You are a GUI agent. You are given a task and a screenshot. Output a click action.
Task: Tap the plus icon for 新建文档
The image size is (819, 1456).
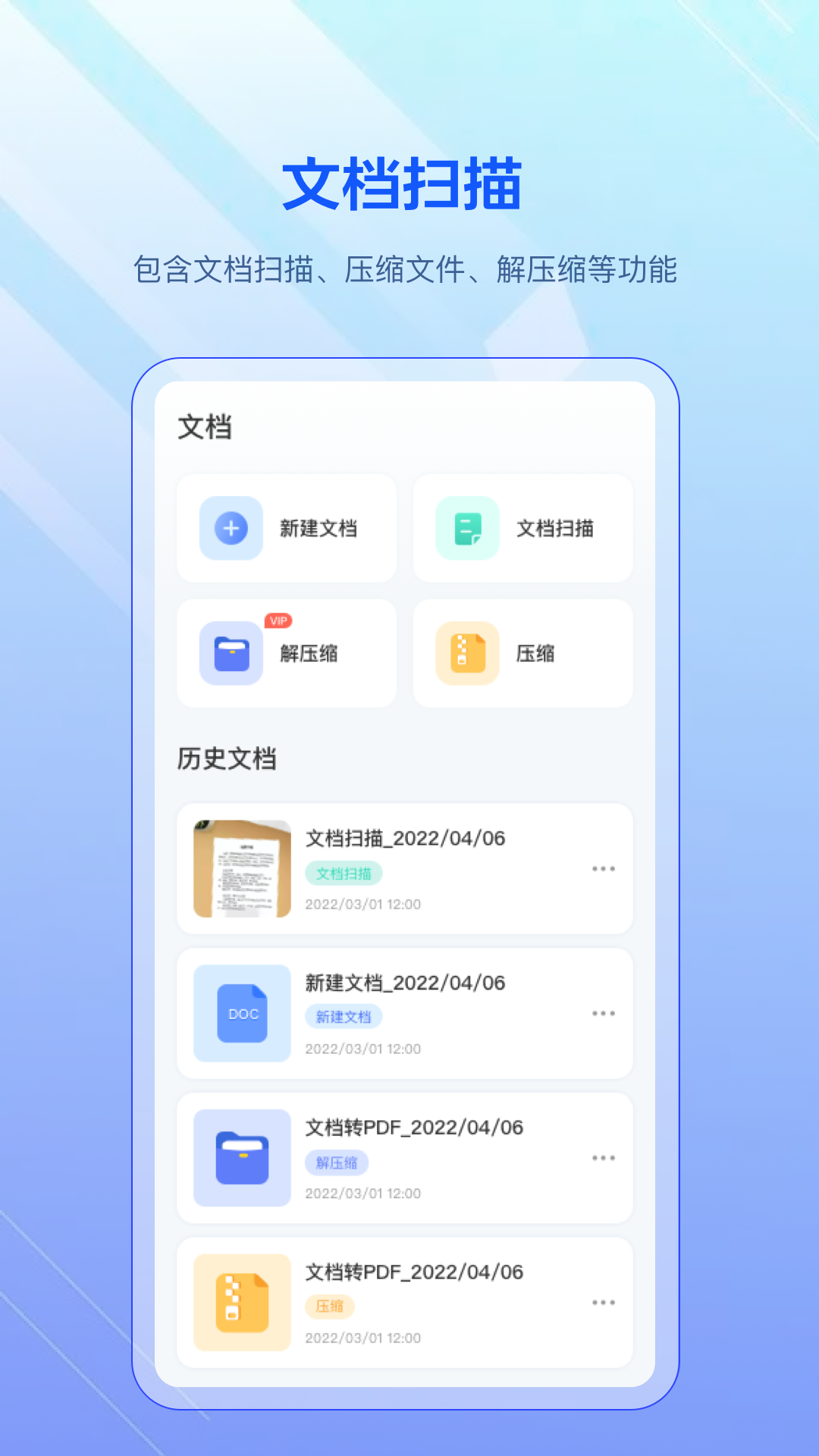(x=231, y=529)
